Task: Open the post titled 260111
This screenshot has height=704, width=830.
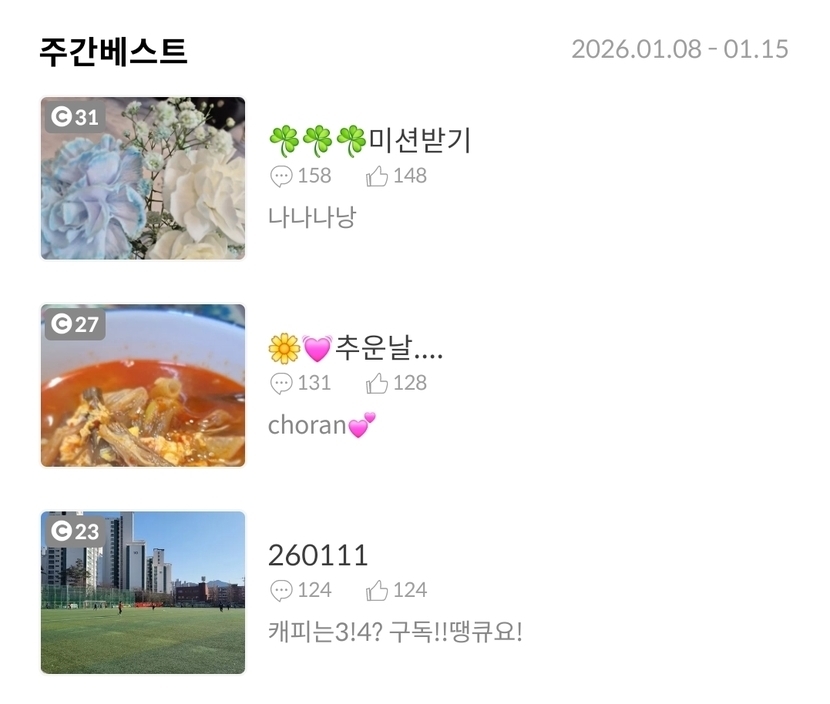Action: [318, 555]
